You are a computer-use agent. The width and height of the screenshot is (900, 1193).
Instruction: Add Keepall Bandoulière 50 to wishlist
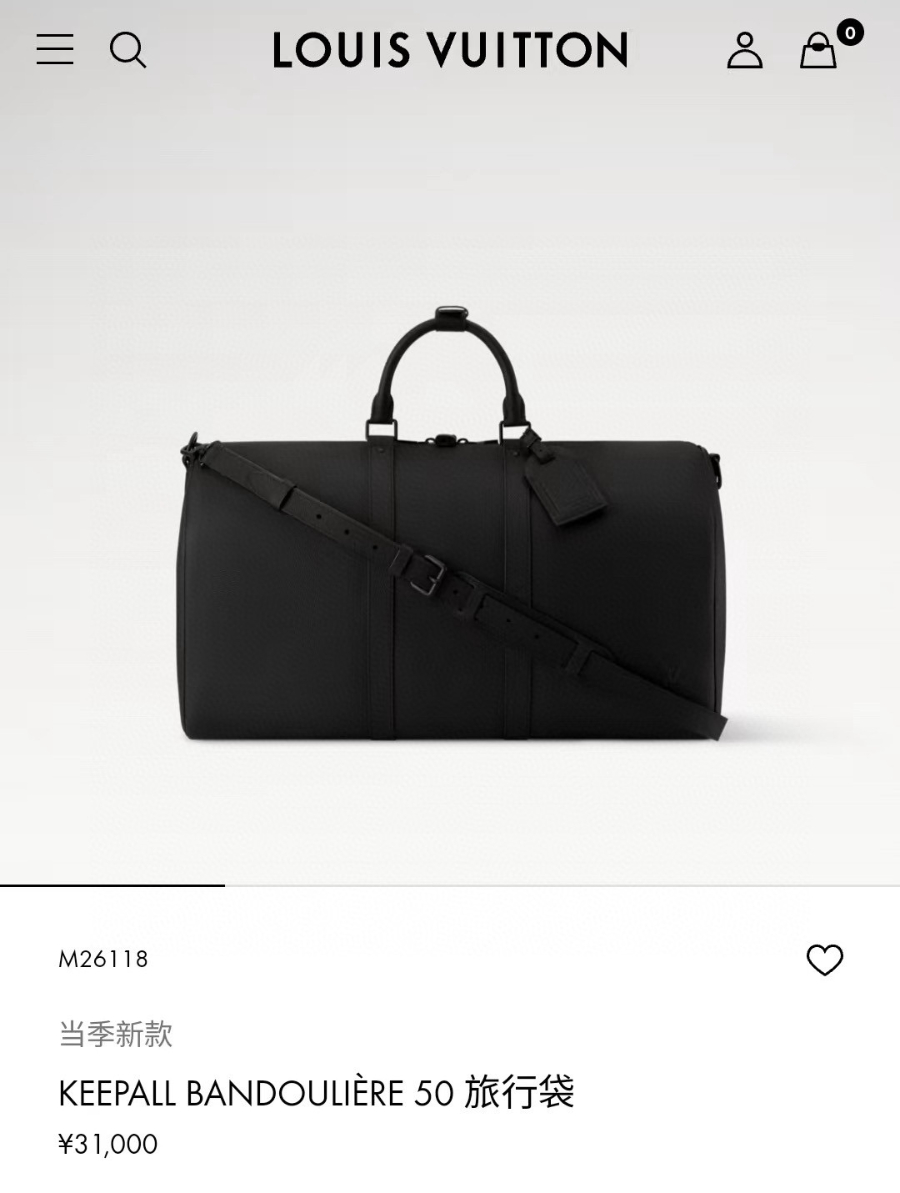pyautogui.click(x=824, y=960)
